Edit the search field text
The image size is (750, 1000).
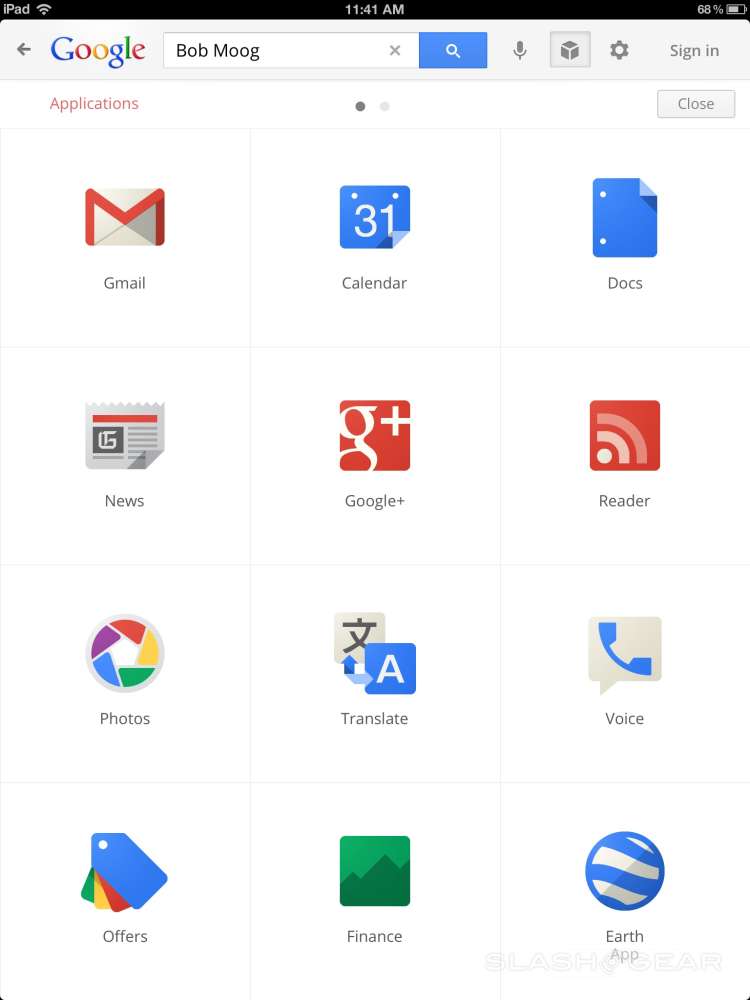click(x=270, y=50)
